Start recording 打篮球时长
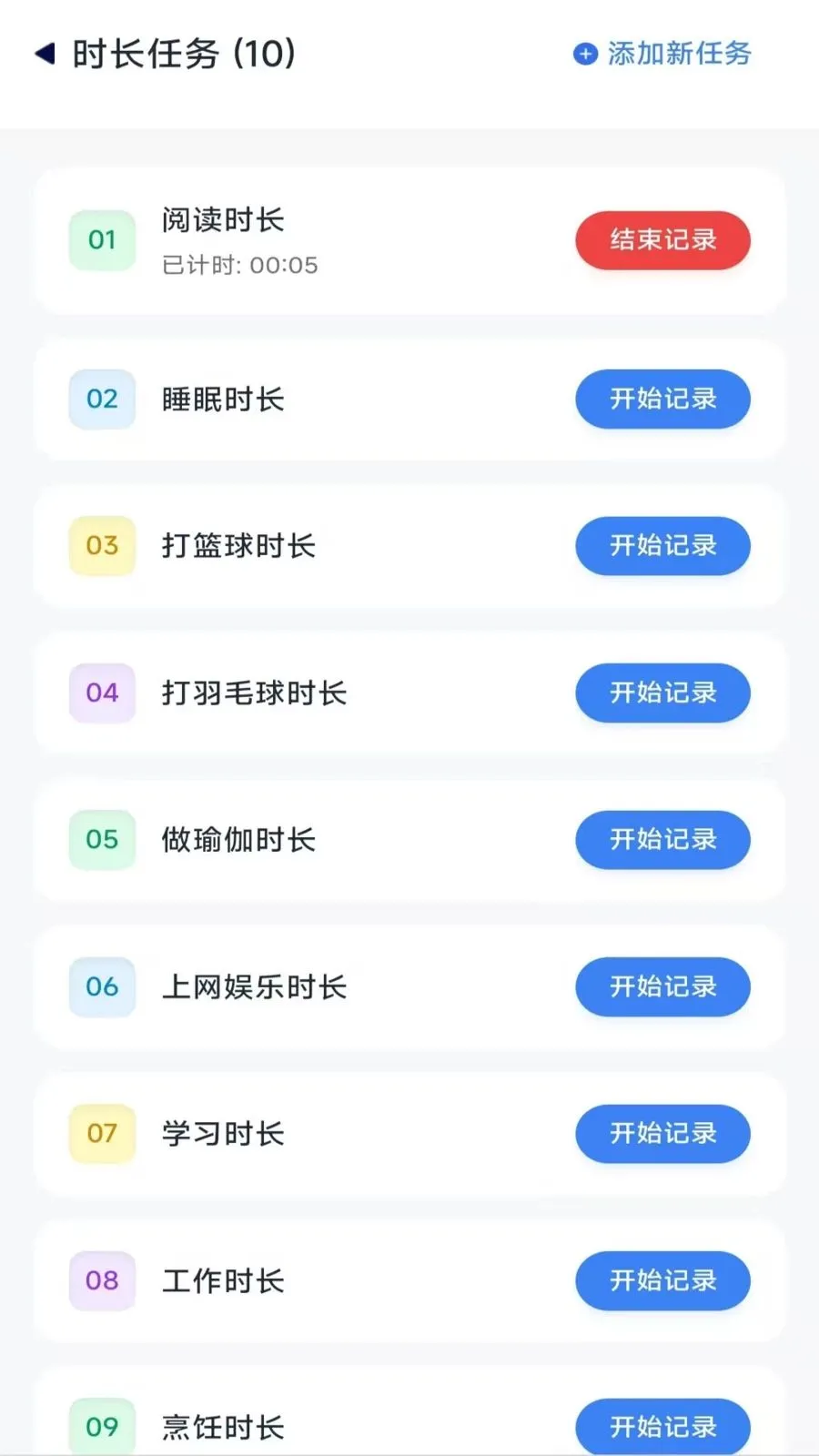 (662, 546)
